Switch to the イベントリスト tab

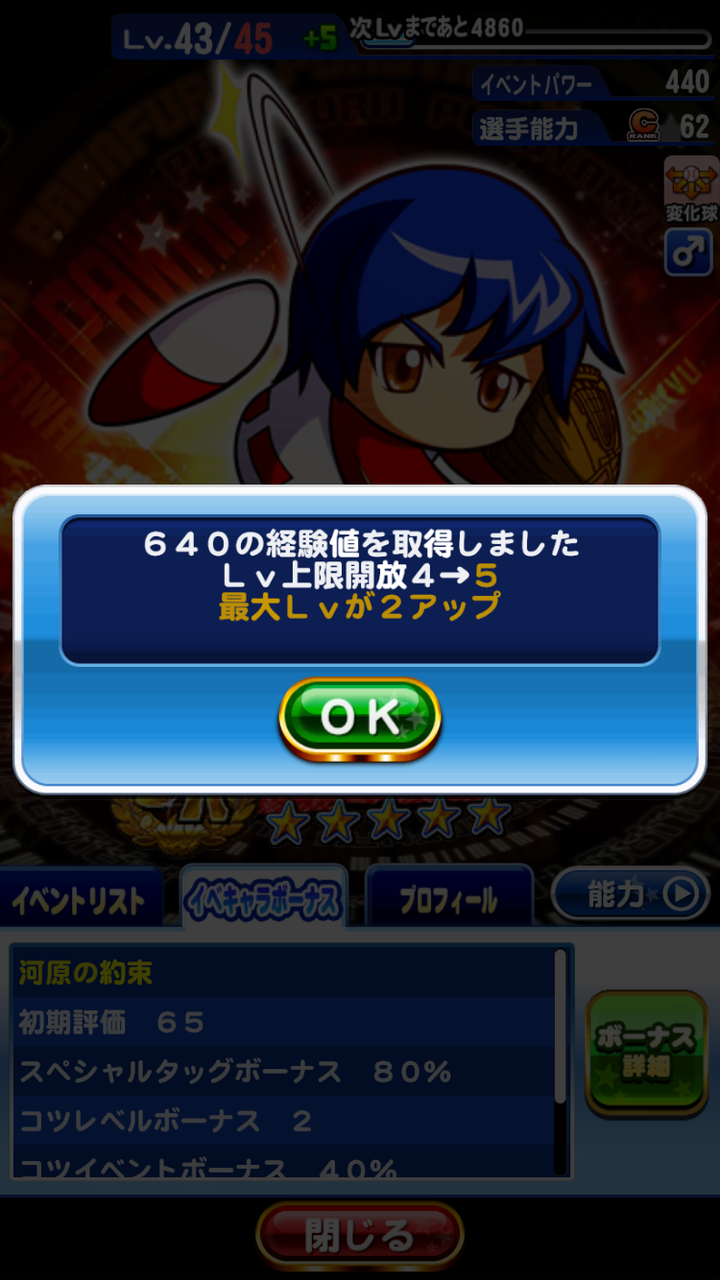[x=80, y=900]
